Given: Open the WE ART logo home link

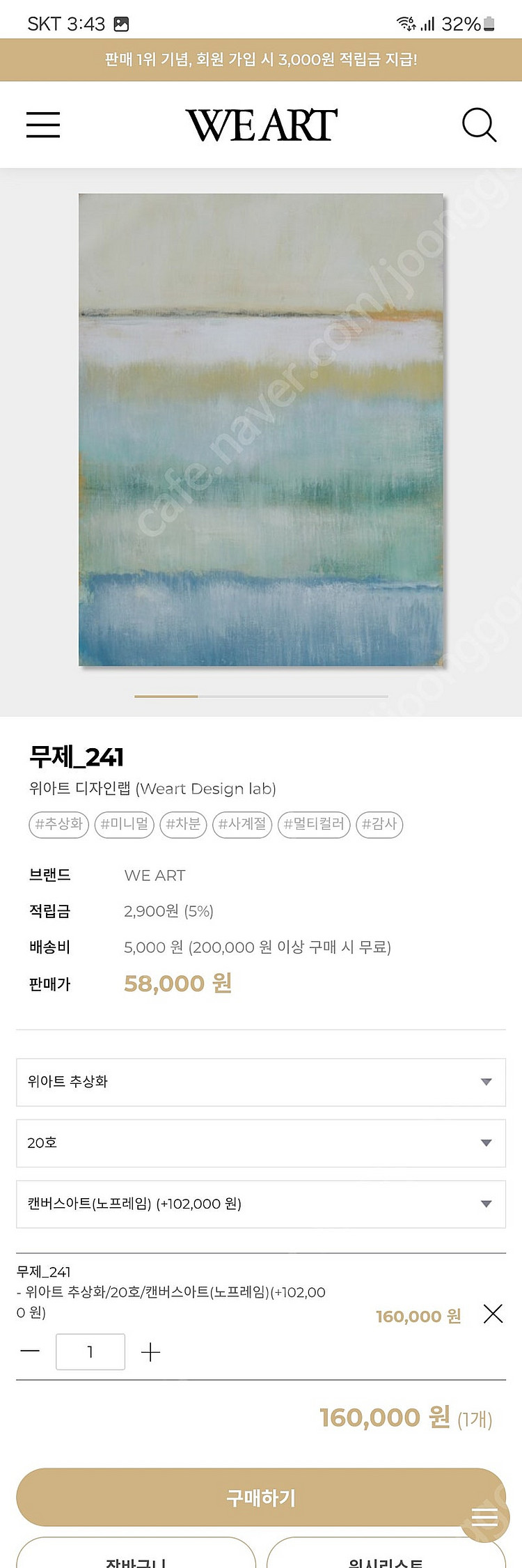Looking at the screenshot, I should click(261, 125).
